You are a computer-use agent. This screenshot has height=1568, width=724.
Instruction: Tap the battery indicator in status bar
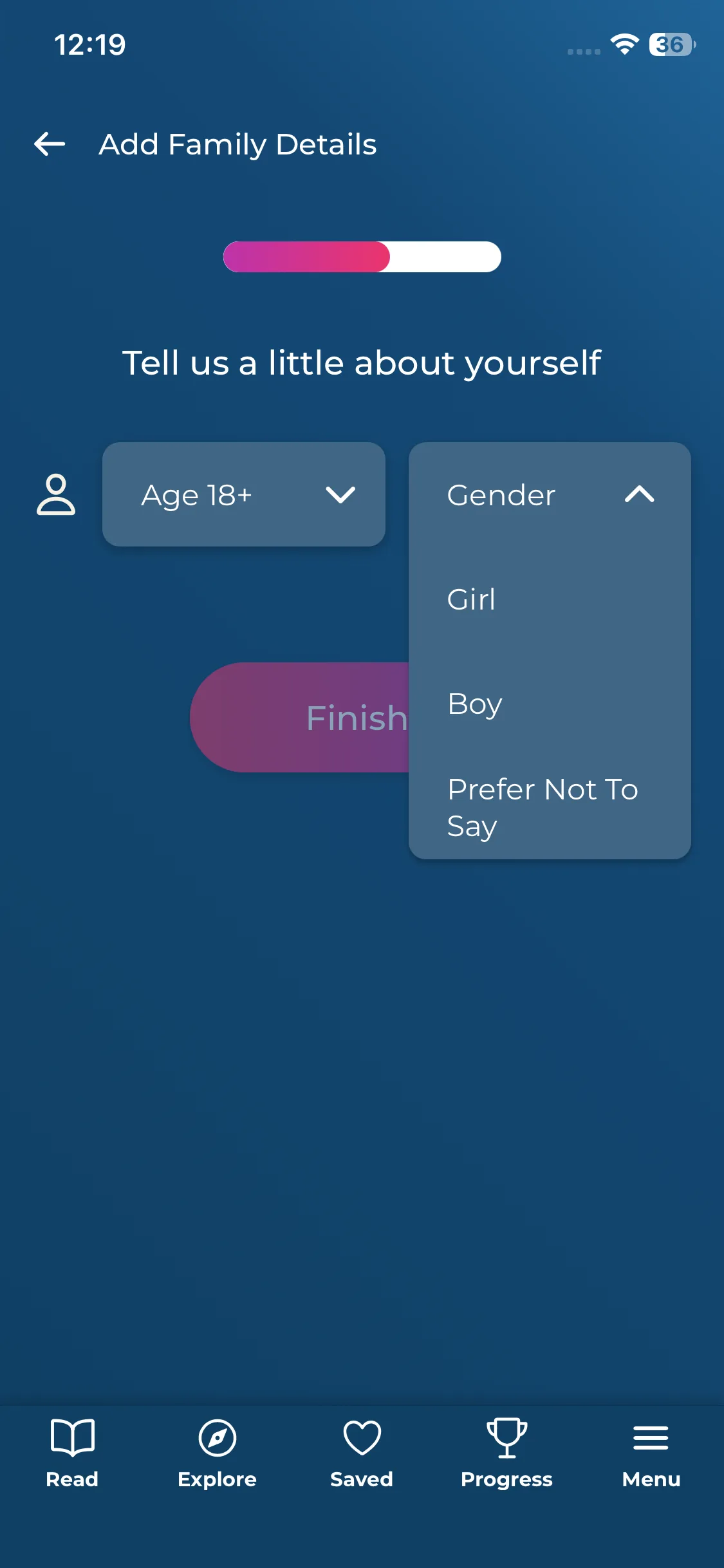[x=669, y=44]
